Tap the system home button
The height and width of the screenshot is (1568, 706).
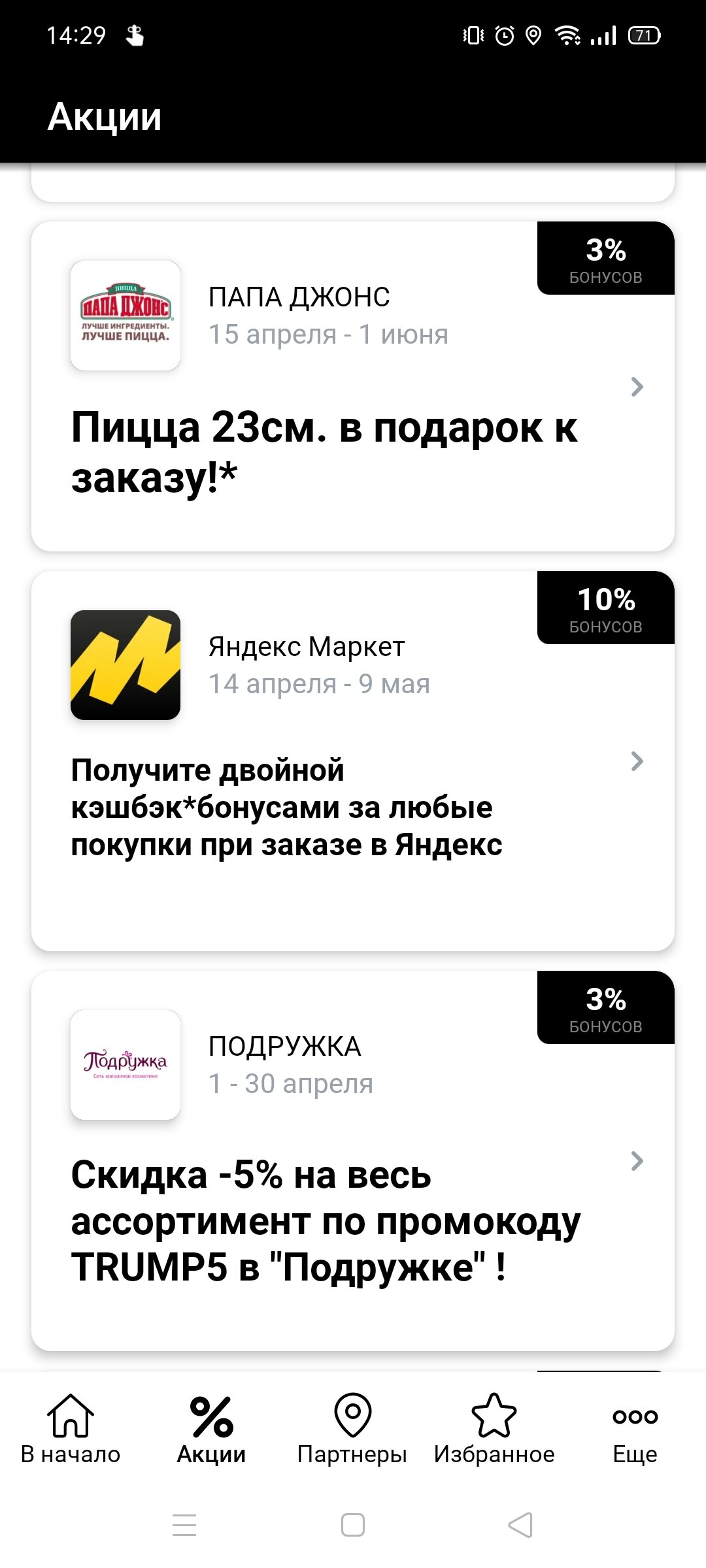click(x=353, y=1525)
